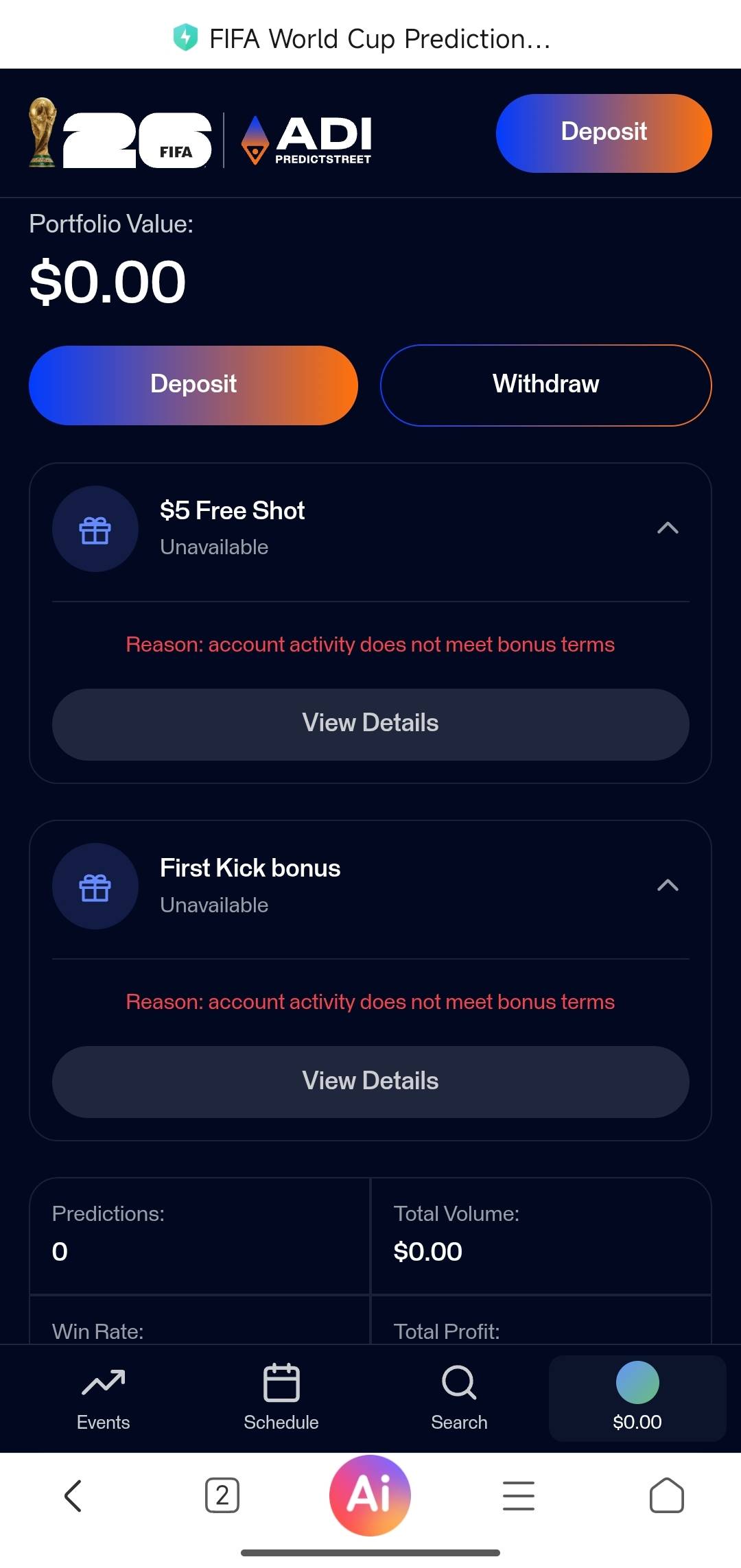
Task: View Details of the First Kick bonus
Action: [370, 1082]
